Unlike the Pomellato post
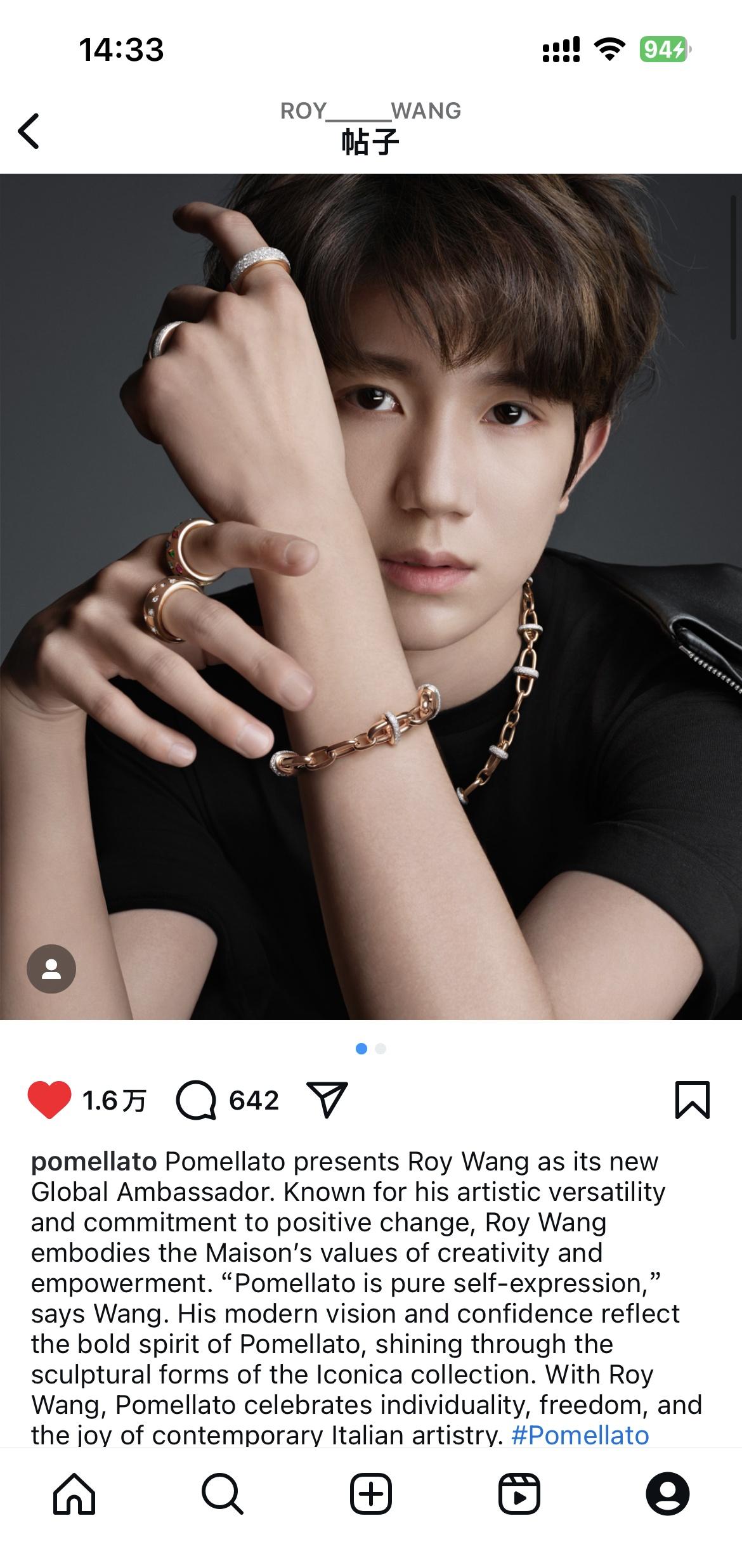The image size is (742, 1568). (49, 1100)
